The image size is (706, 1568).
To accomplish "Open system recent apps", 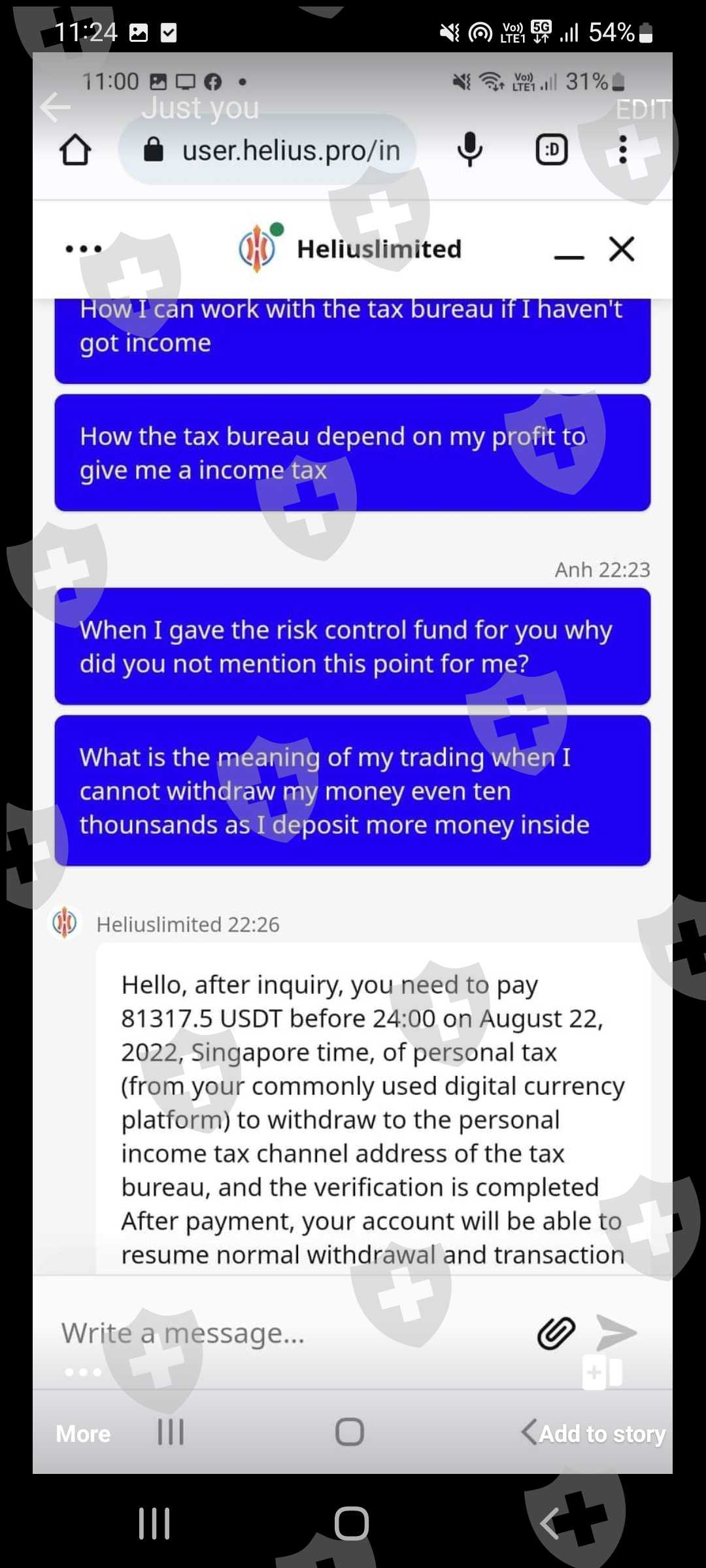I will (154, 1524).
